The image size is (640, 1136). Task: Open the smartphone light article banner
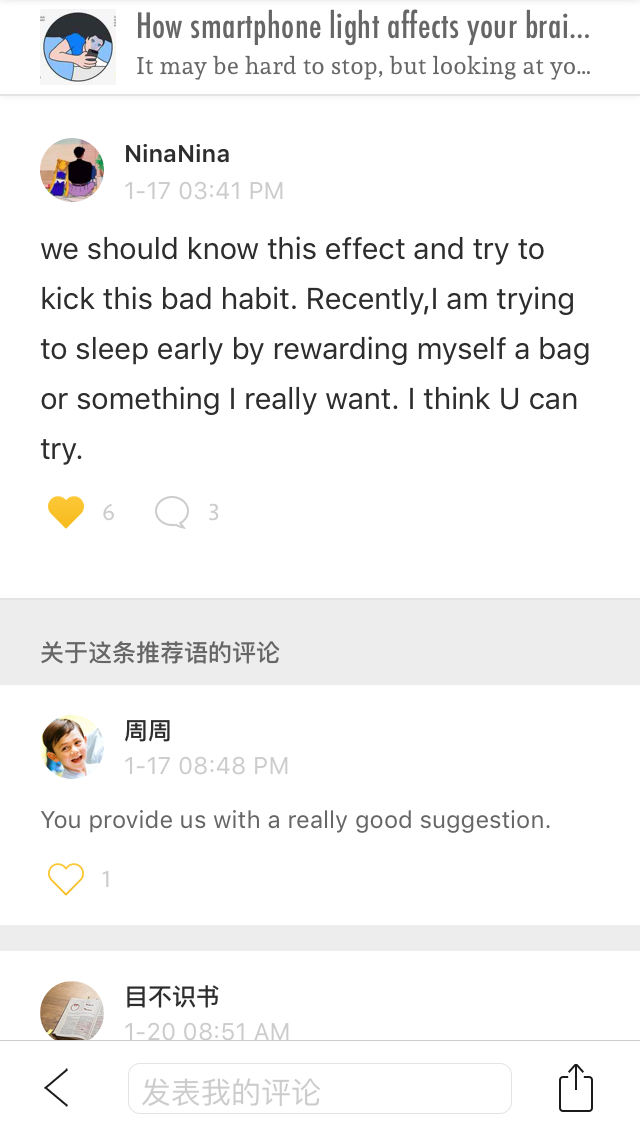click(x=320, y=47)
